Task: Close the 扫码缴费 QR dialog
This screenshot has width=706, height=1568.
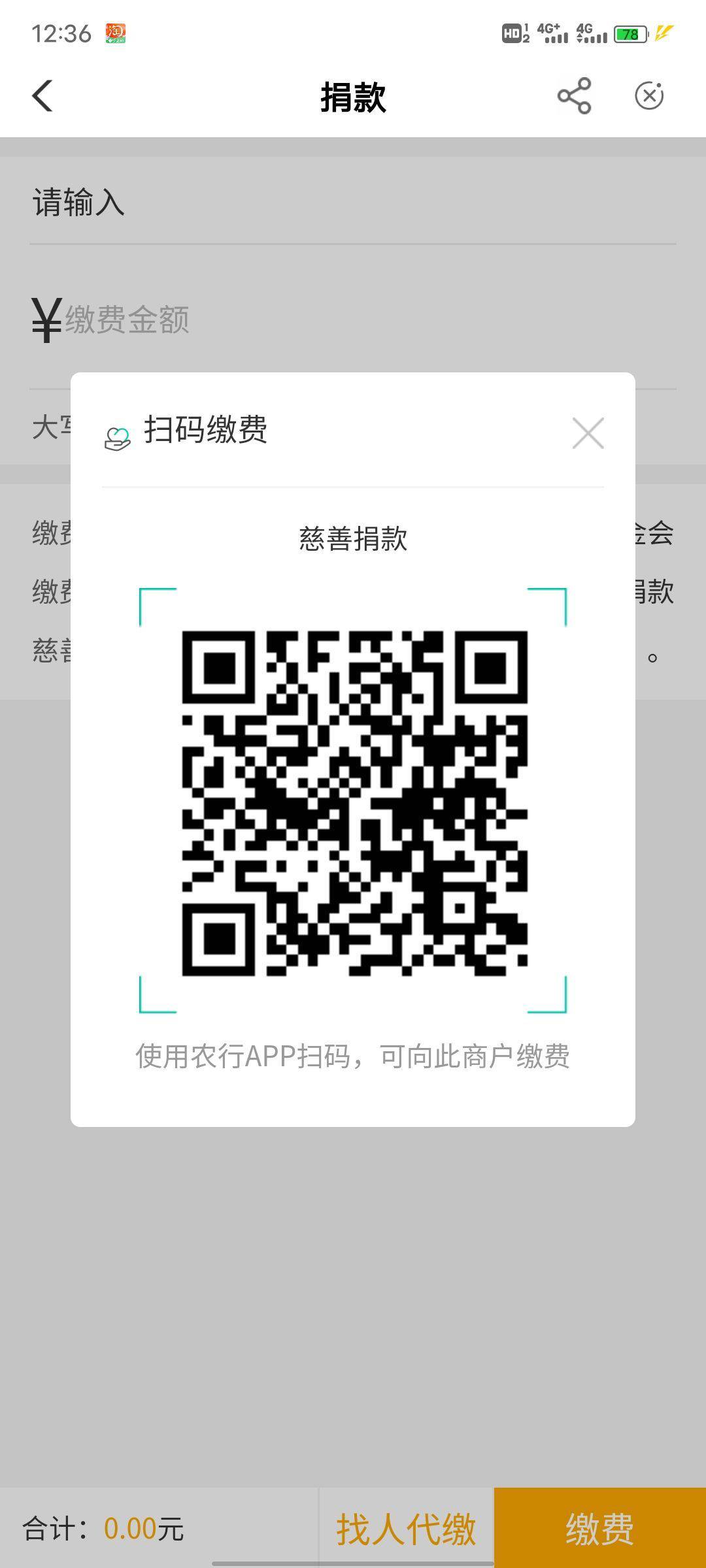Action: click(x=588, y=433)
